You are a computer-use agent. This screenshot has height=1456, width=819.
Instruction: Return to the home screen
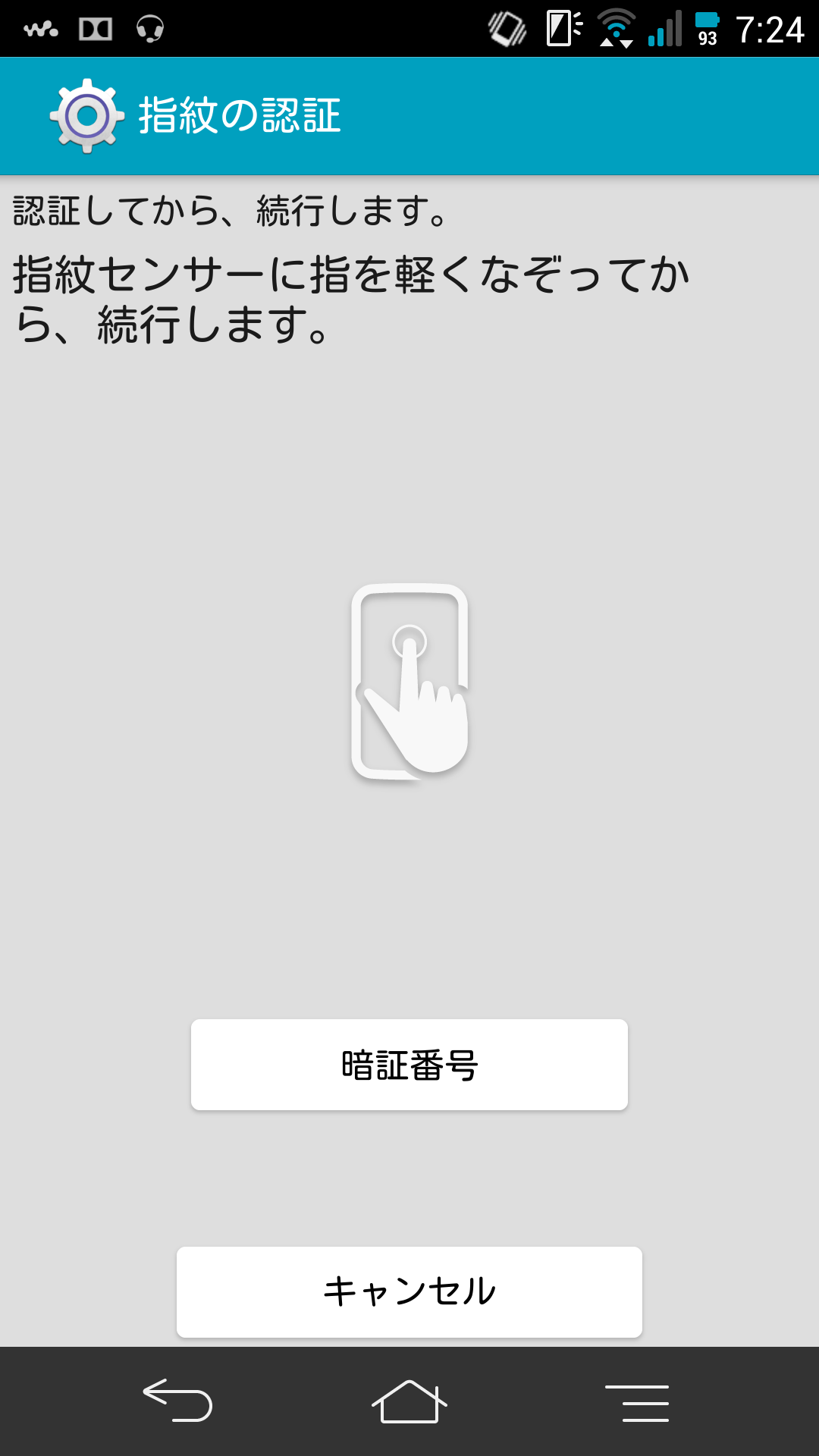click(409, 1401)
